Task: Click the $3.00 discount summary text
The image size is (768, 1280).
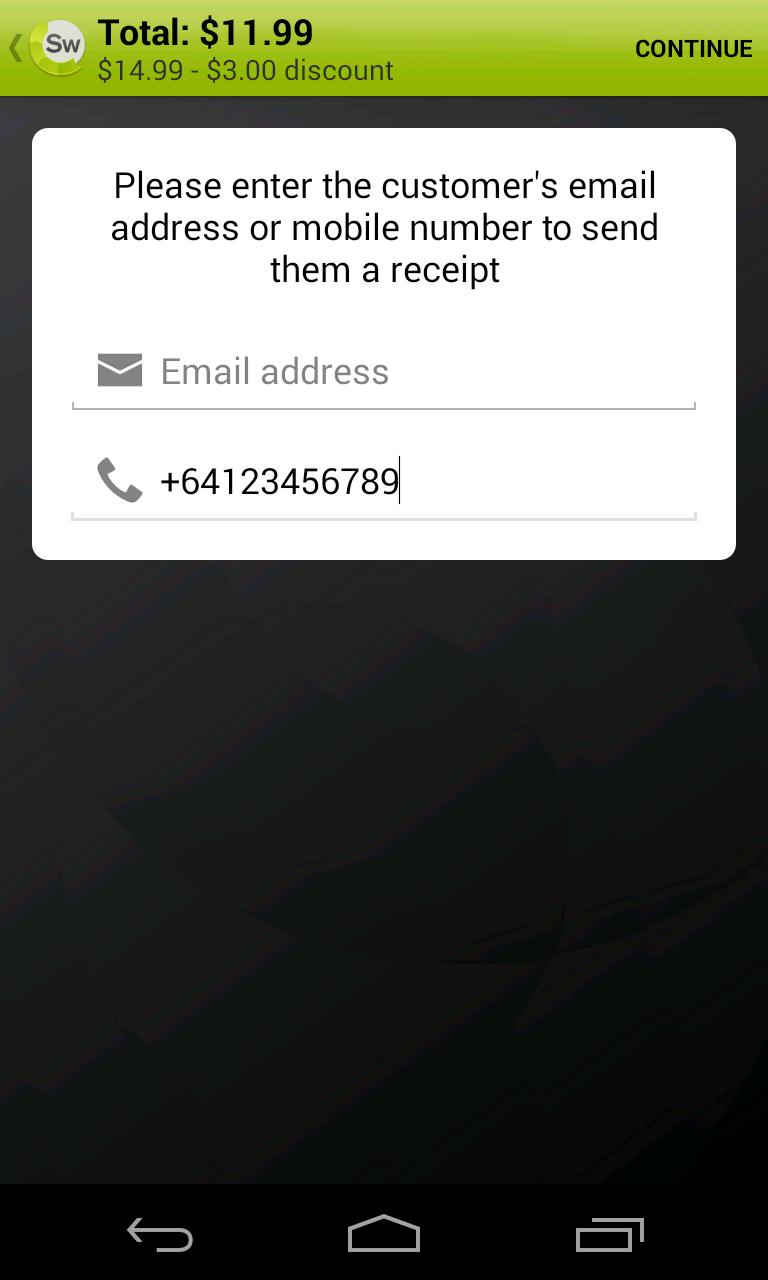Action: [245, 71]
